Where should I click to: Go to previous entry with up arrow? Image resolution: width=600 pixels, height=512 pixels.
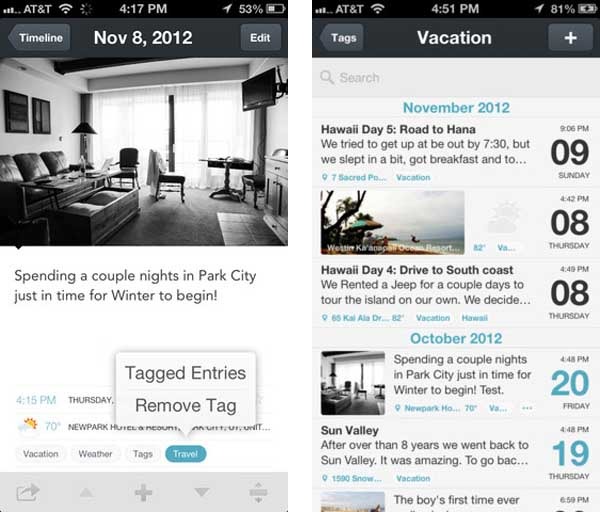(x=87, y=492)
